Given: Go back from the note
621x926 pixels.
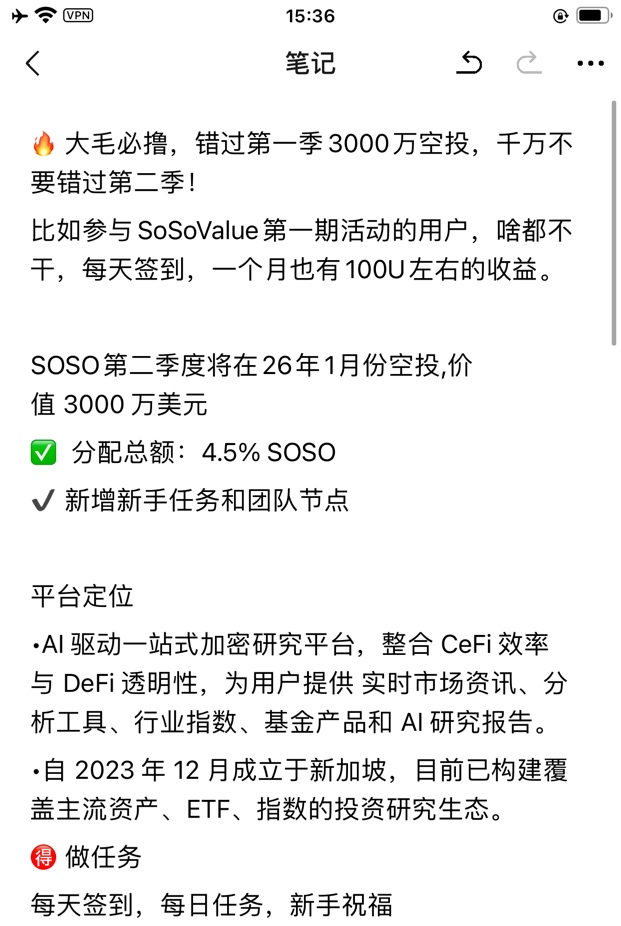Looking at the screenshot, I should click(x=33, y=64).
